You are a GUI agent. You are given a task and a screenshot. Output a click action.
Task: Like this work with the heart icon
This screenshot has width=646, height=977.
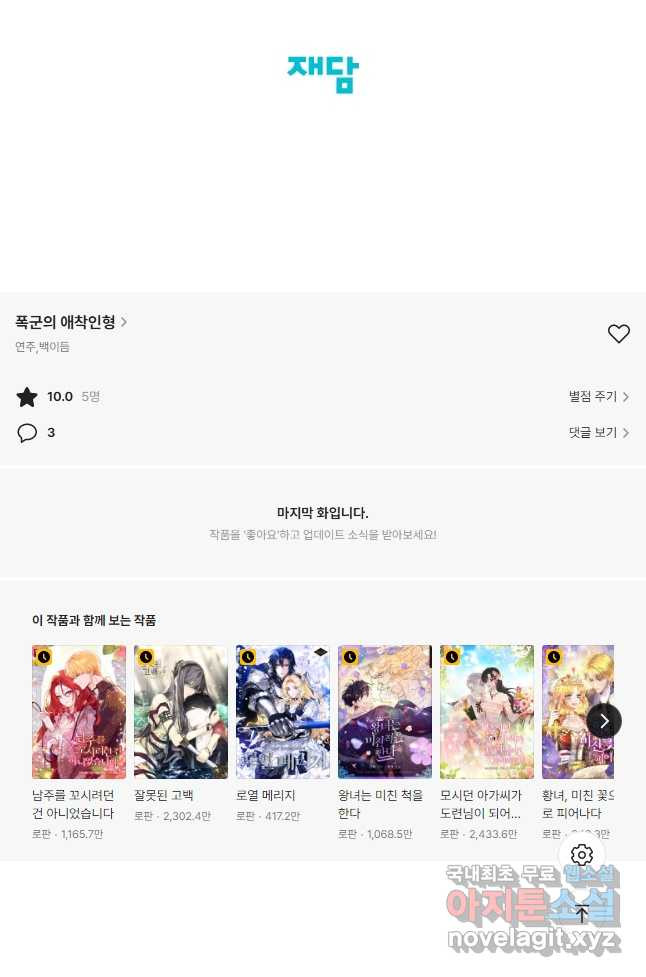click(619, 334)
